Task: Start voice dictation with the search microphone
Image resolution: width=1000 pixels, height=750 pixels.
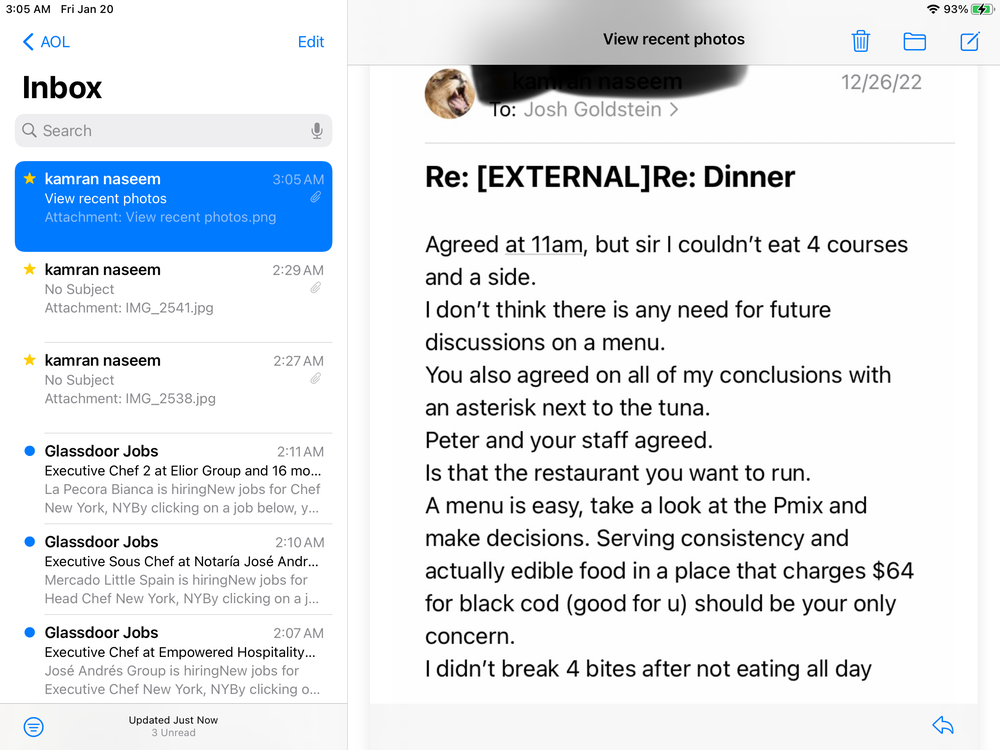Action: pos(316,131)
